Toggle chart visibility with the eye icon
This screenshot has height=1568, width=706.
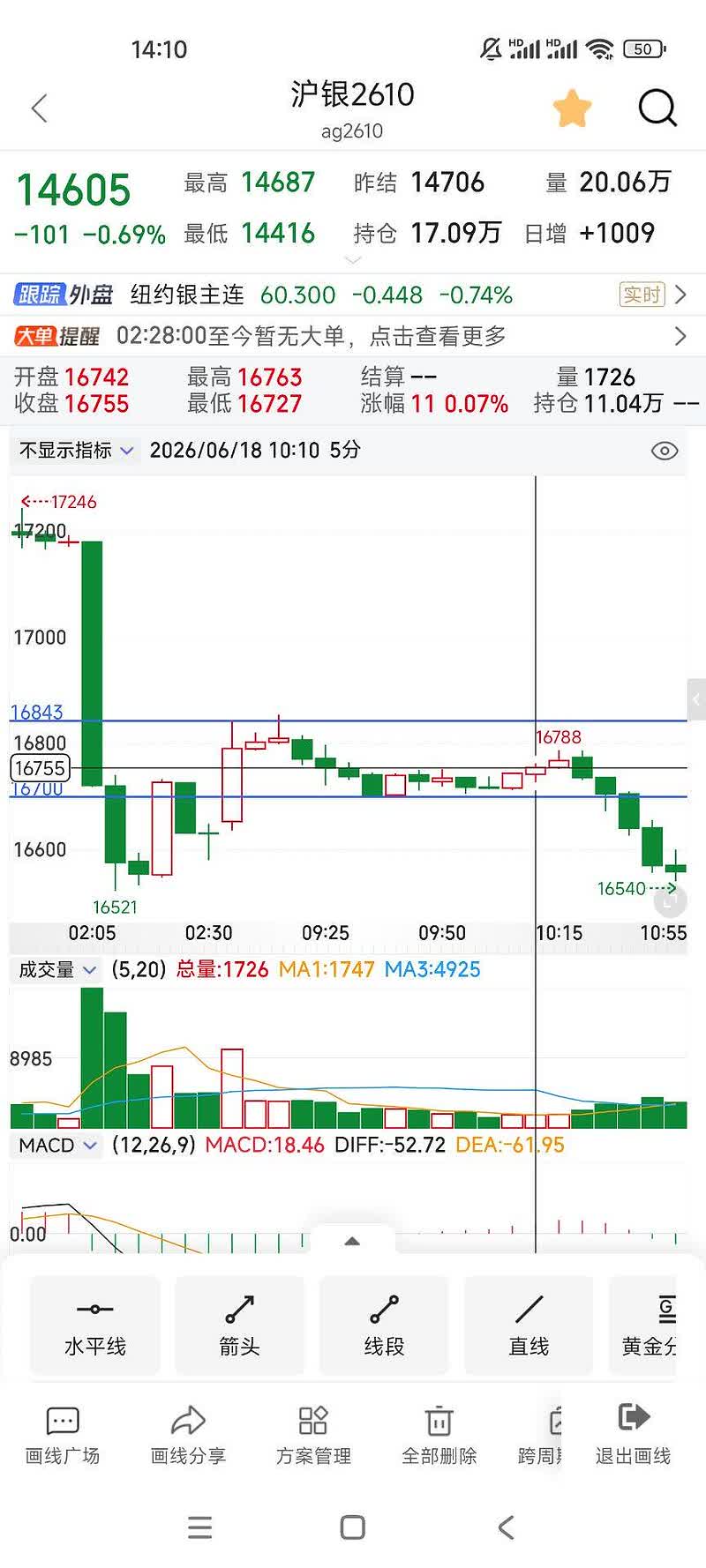pyautogui.click(x=665, y=451)
